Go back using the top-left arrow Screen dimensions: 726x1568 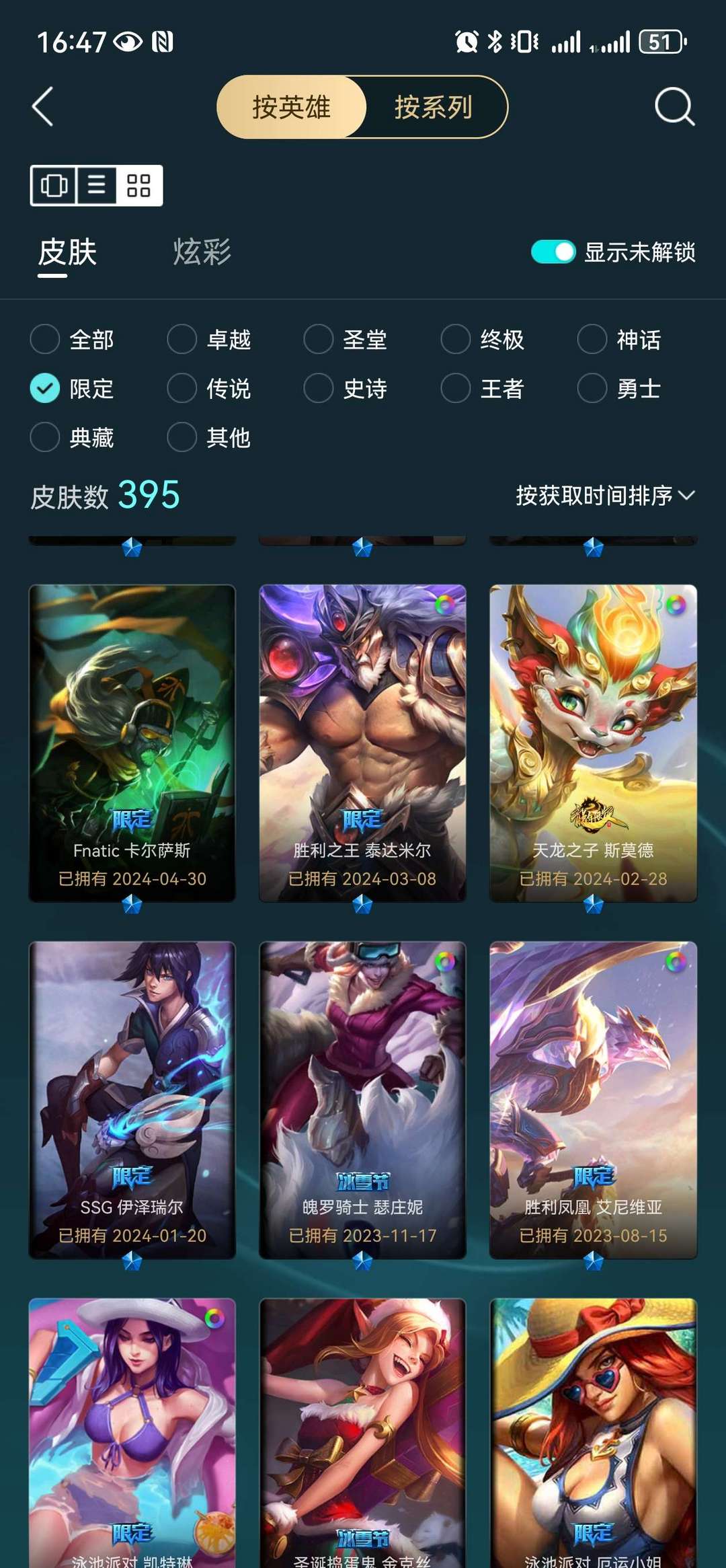pyautogui.click(x=43, y=106)
